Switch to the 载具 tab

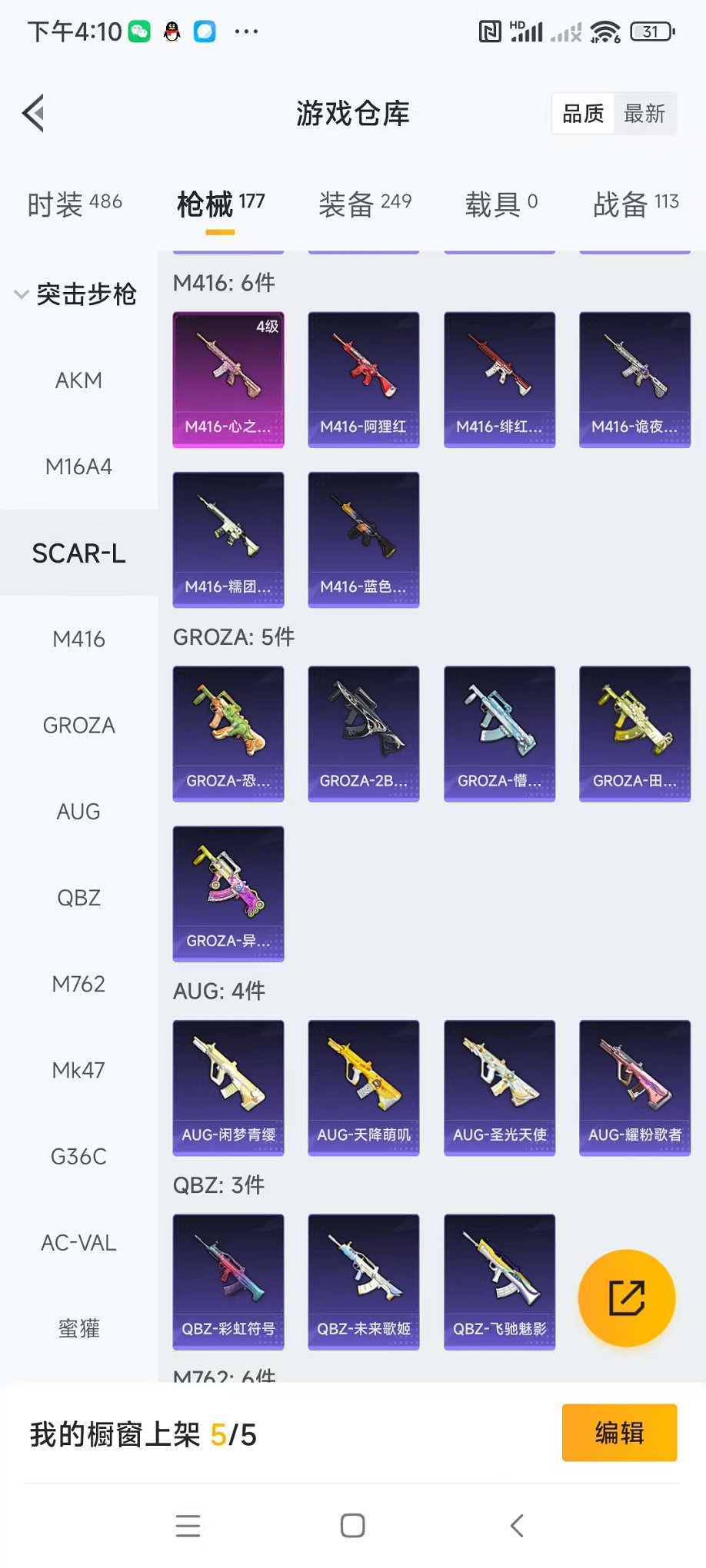pyautogui.click(x=501, y=204)
